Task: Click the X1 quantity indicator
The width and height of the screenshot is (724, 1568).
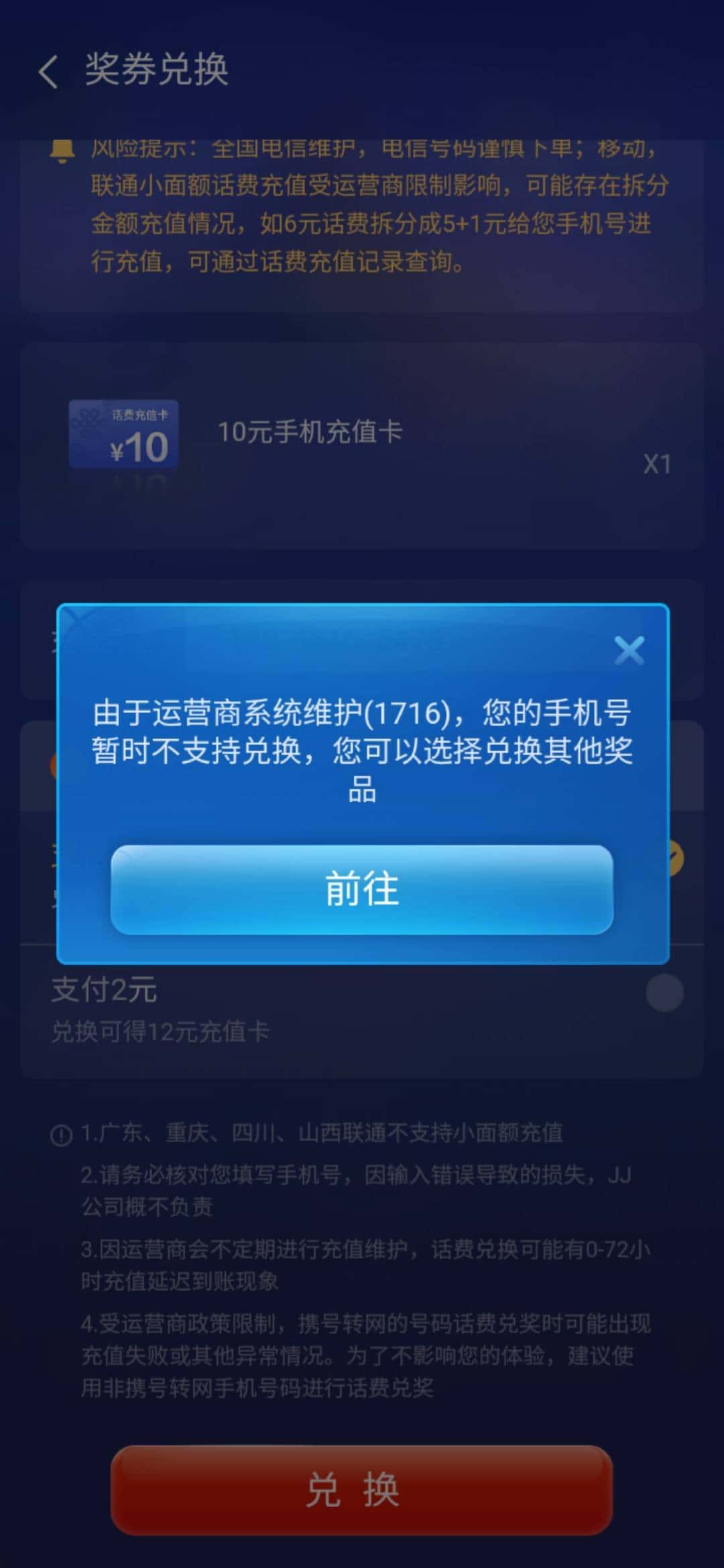Action: [x=658, y=464]
